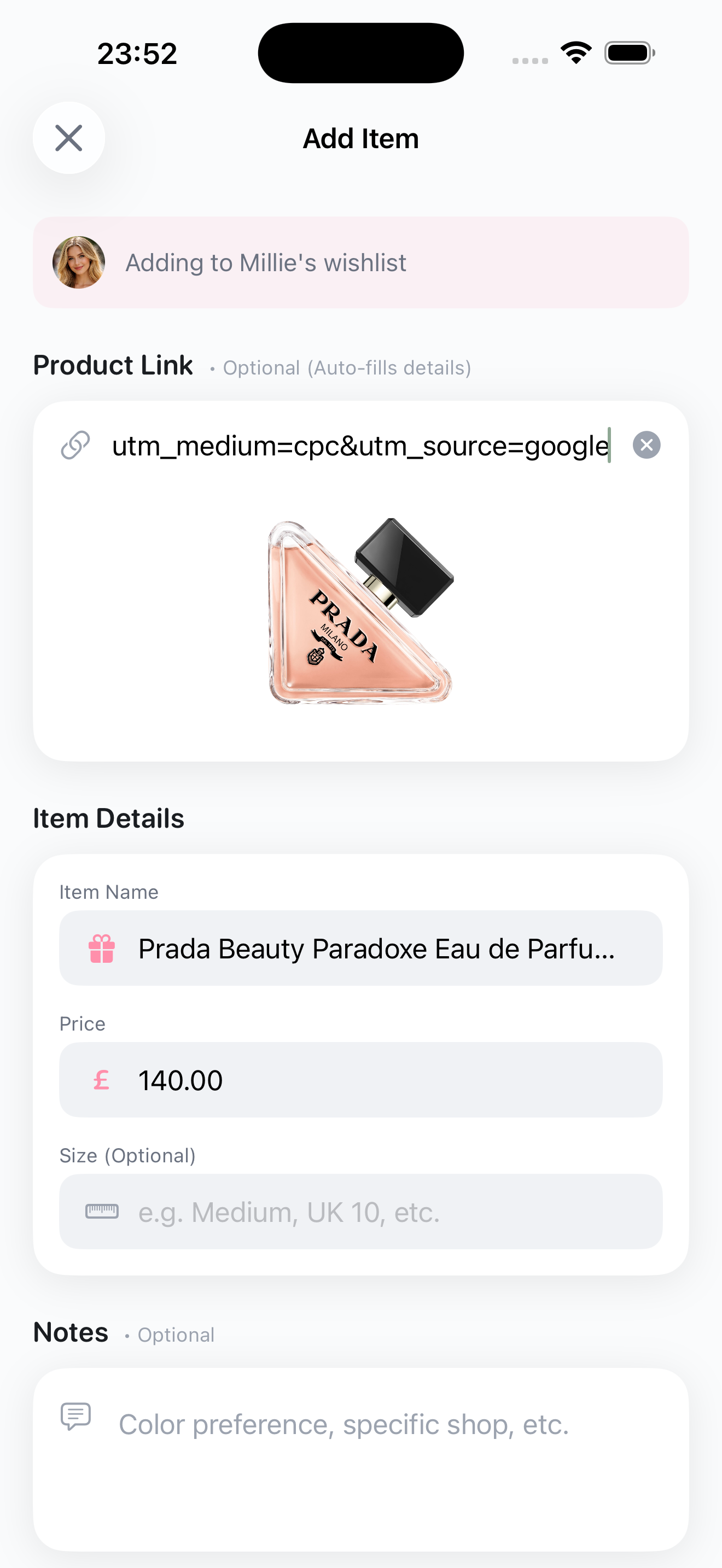The width and height of the screenshot is (722, 1568).
Task: Click the Adding to Millie's wishlist banner
Action: click(361, 262)
